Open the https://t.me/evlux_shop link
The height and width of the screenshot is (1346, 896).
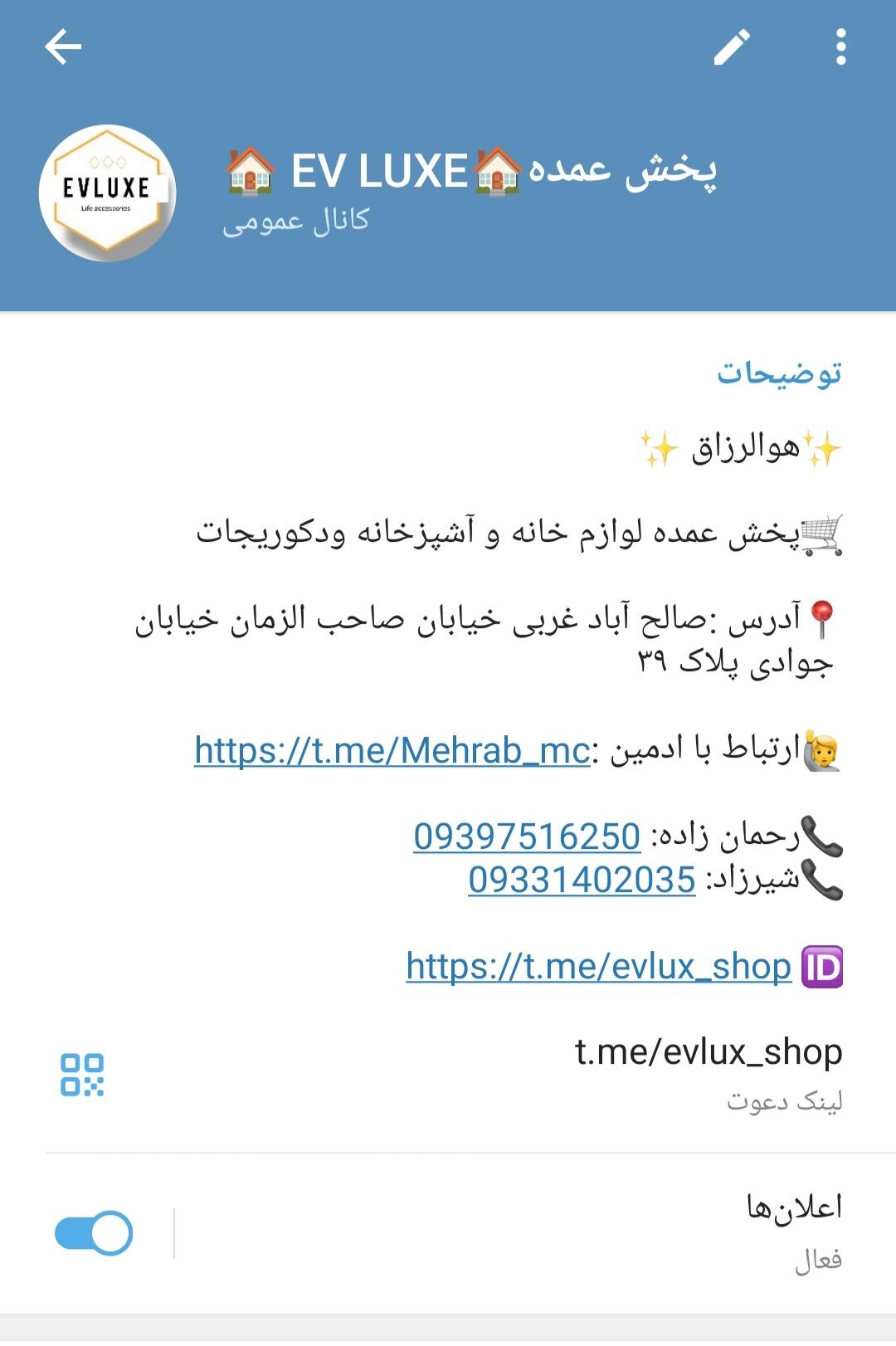point(598,966)
